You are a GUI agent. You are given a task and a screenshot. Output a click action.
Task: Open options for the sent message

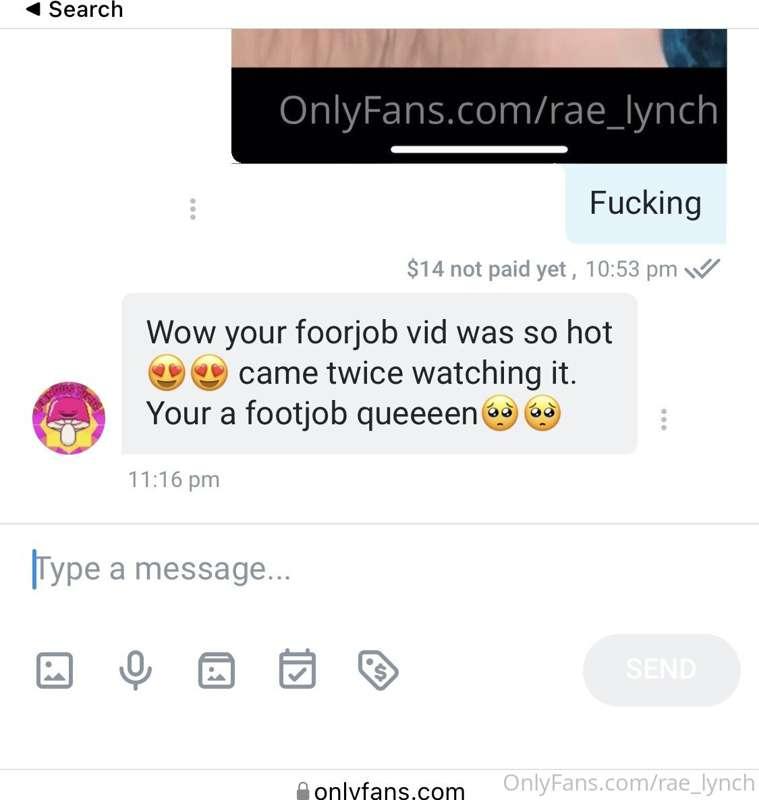click(x=192, y=209)
